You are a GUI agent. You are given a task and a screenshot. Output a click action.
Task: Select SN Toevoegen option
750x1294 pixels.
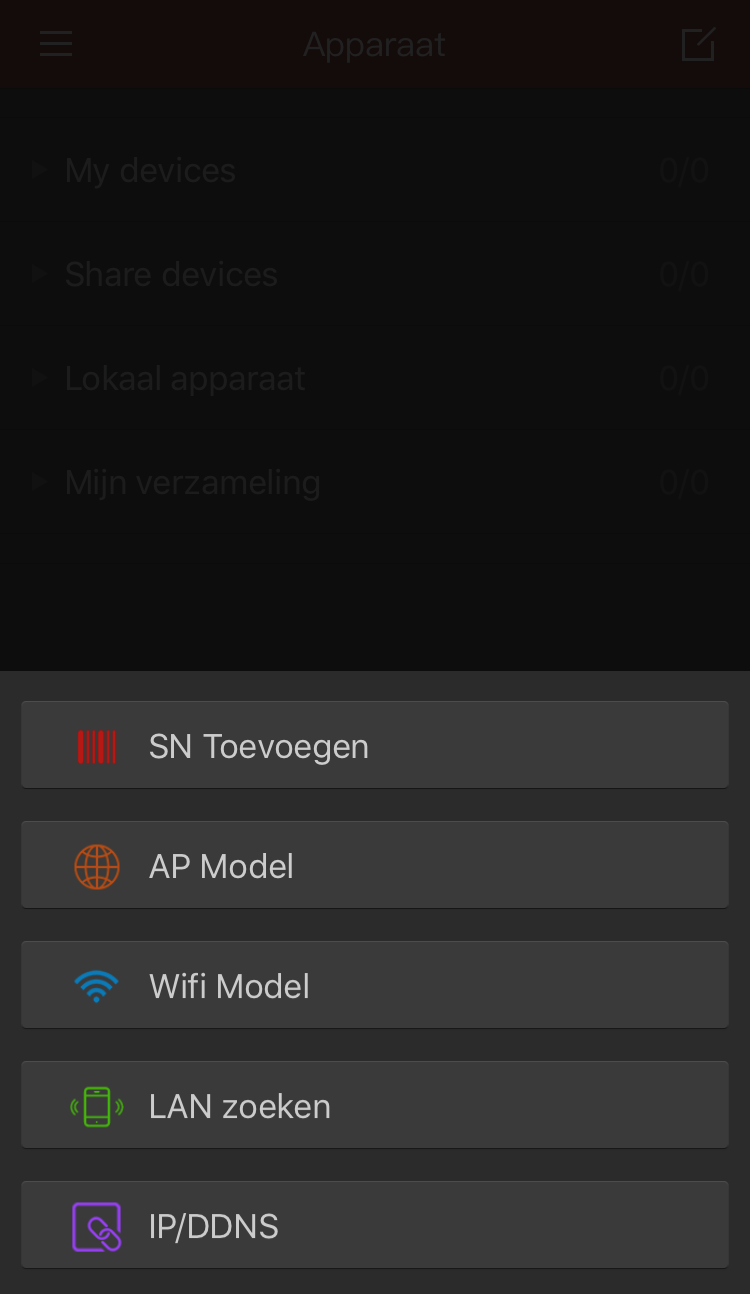click(375, 745)
